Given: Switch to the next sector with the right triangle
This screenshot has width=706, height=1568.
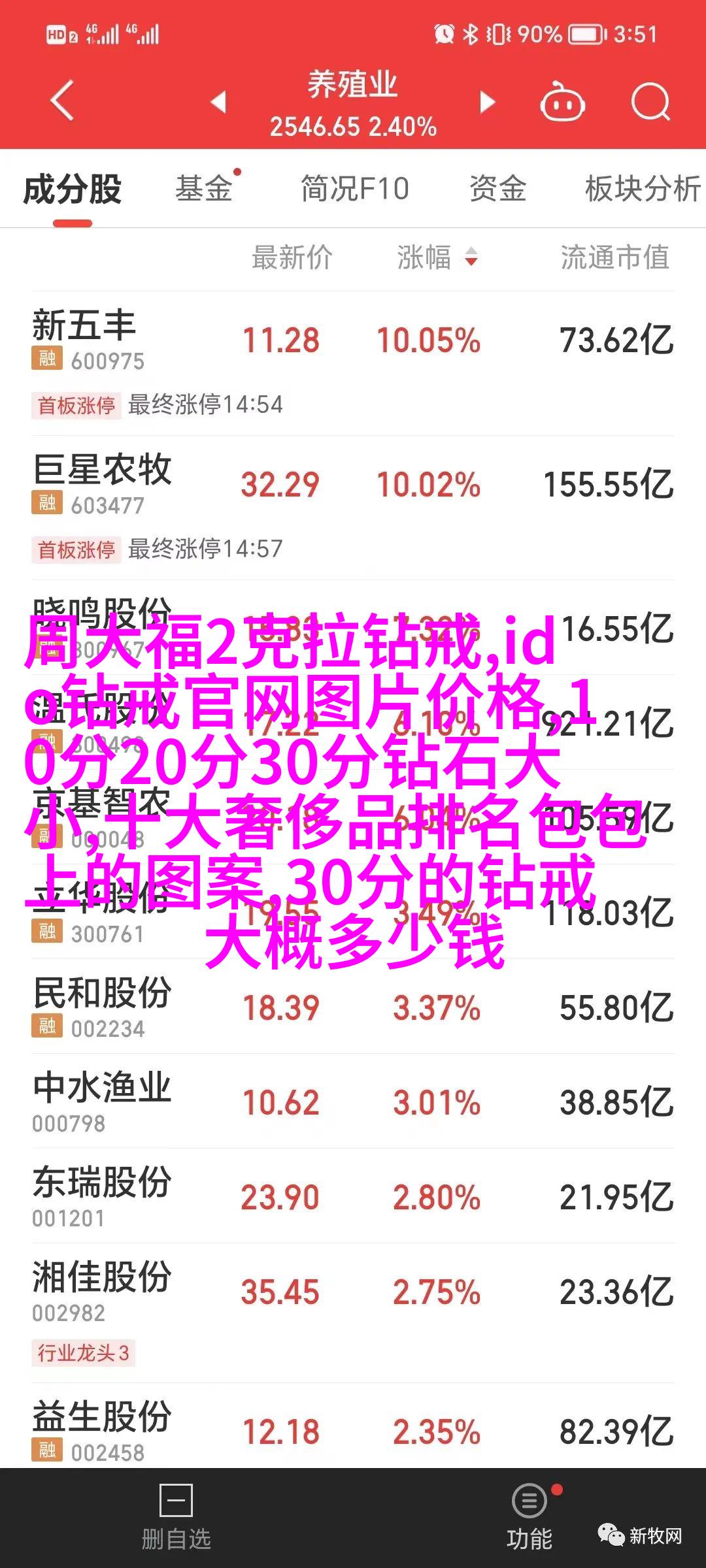Looking at the screenshot, I should [x=487, y=102].
